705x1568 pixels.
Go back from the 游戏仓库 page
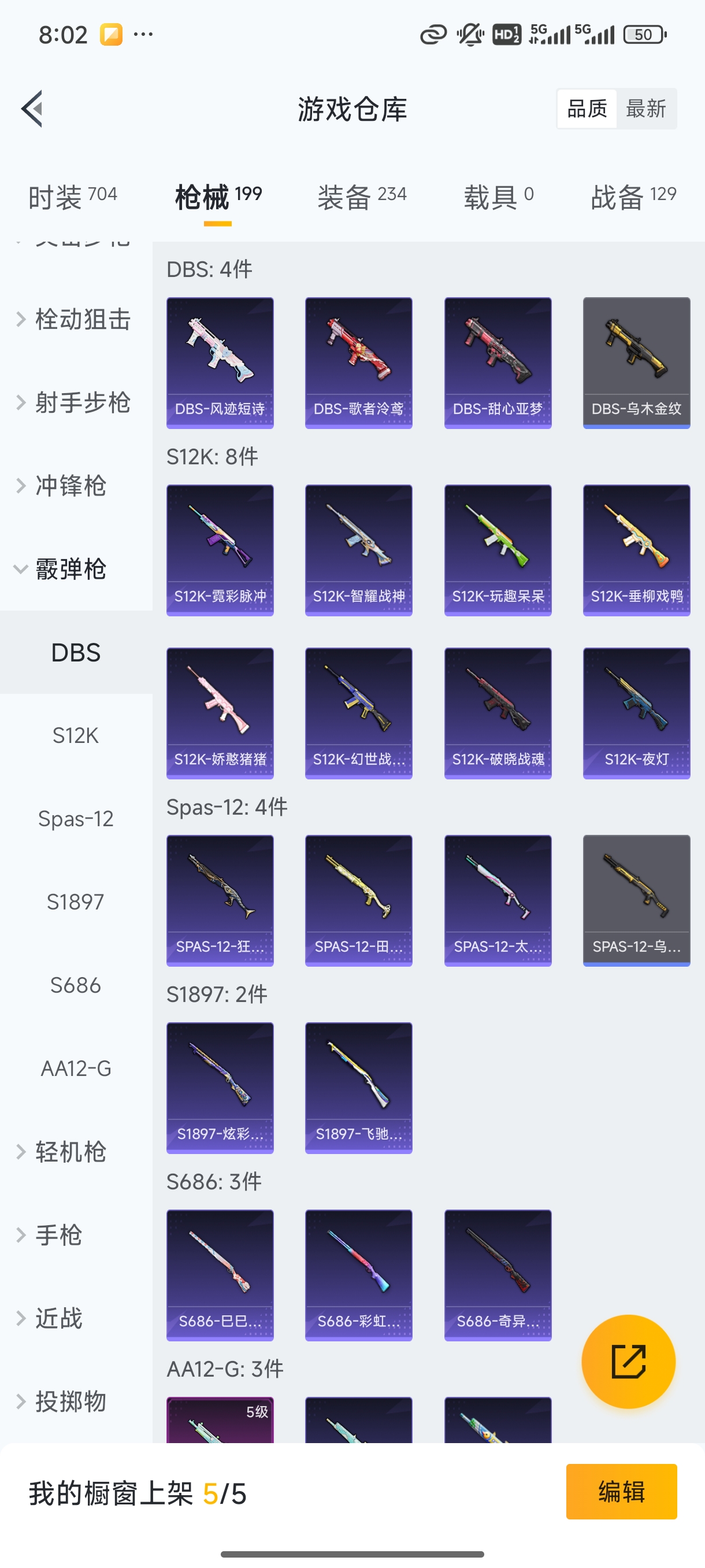(x=32, y=109)
